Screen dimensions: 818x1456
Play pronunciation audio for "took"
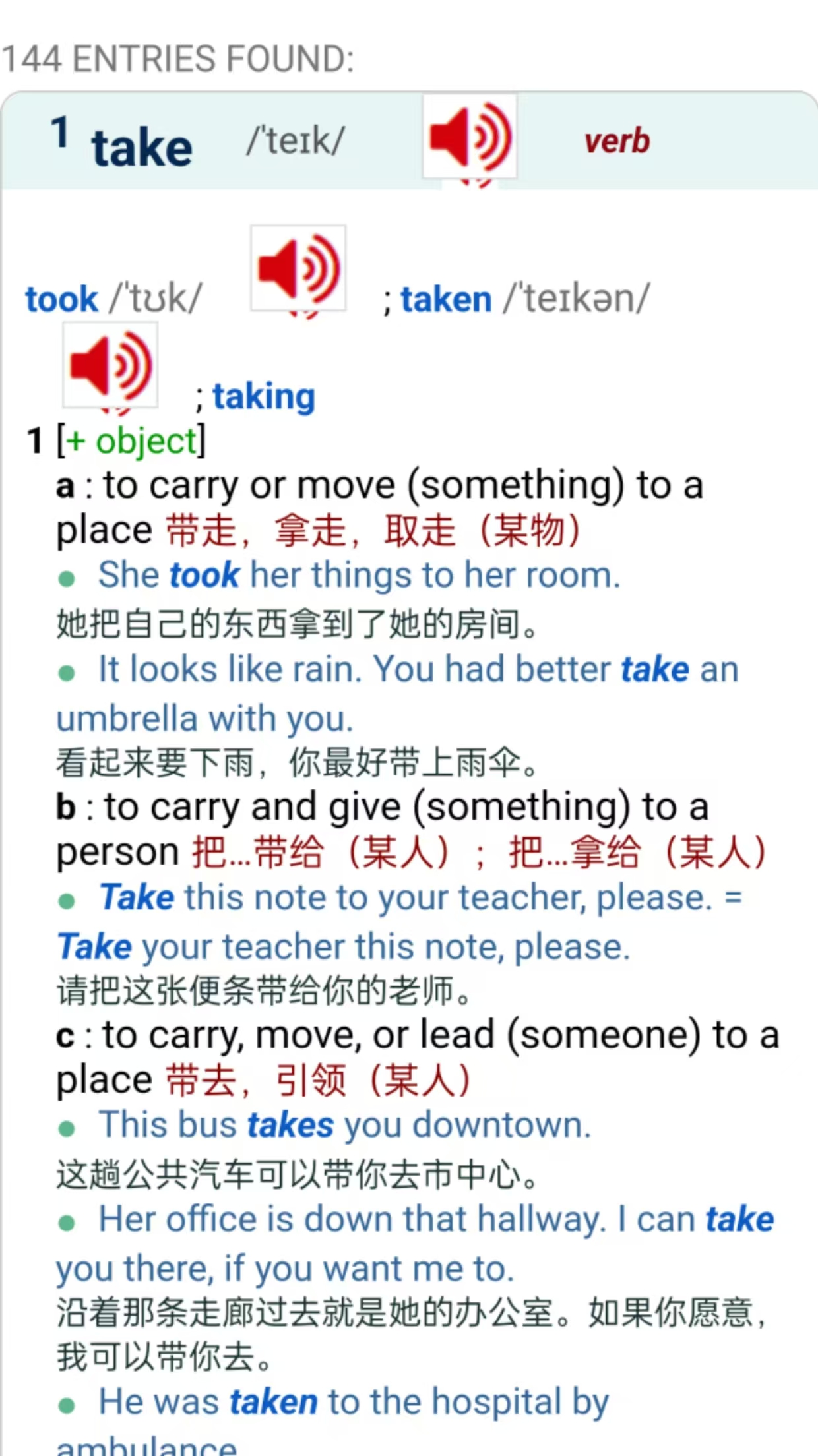(x=298, y=268)
